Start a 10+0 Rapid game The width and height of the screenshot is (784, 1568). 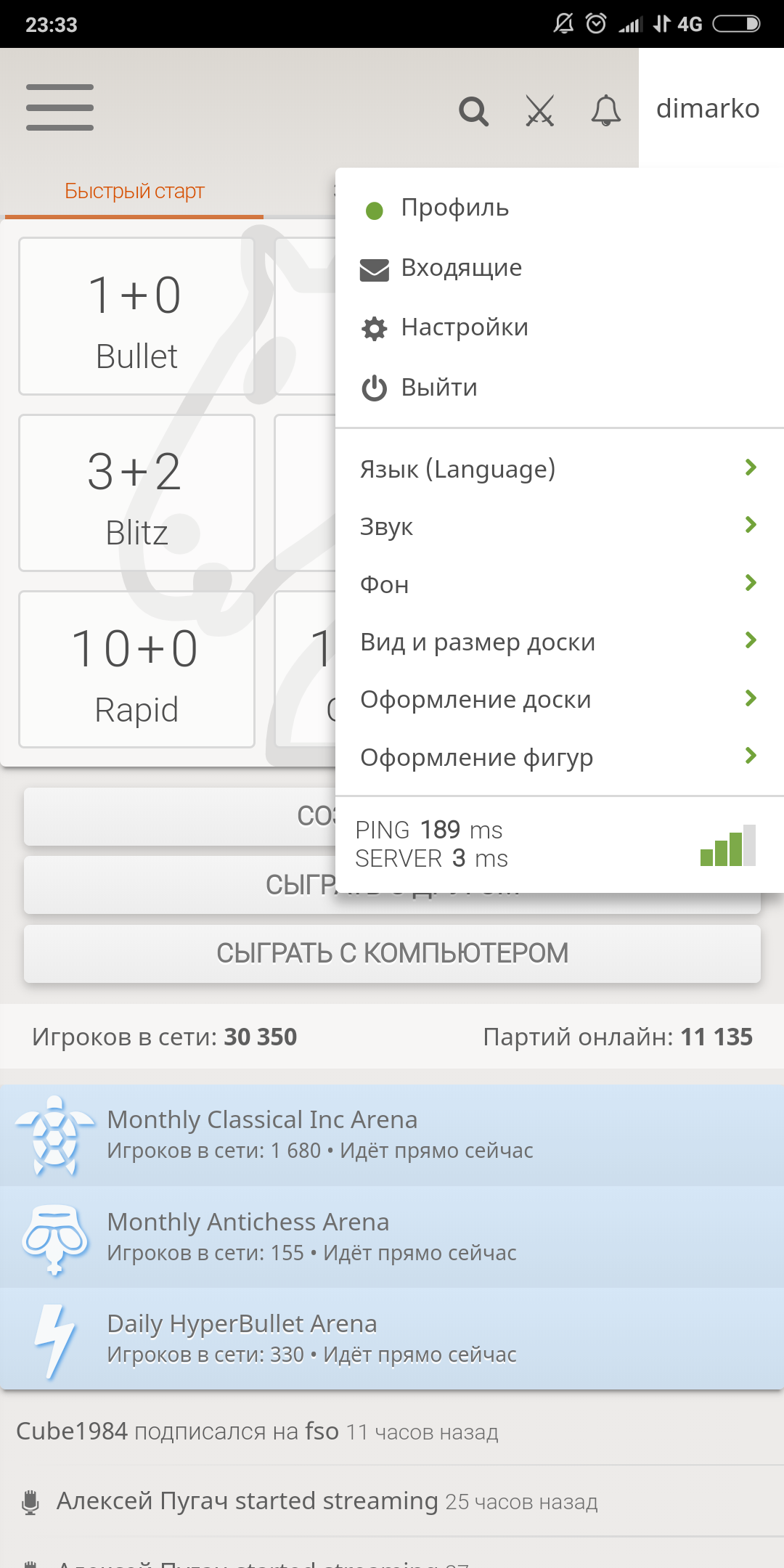[x=136, y=669]
